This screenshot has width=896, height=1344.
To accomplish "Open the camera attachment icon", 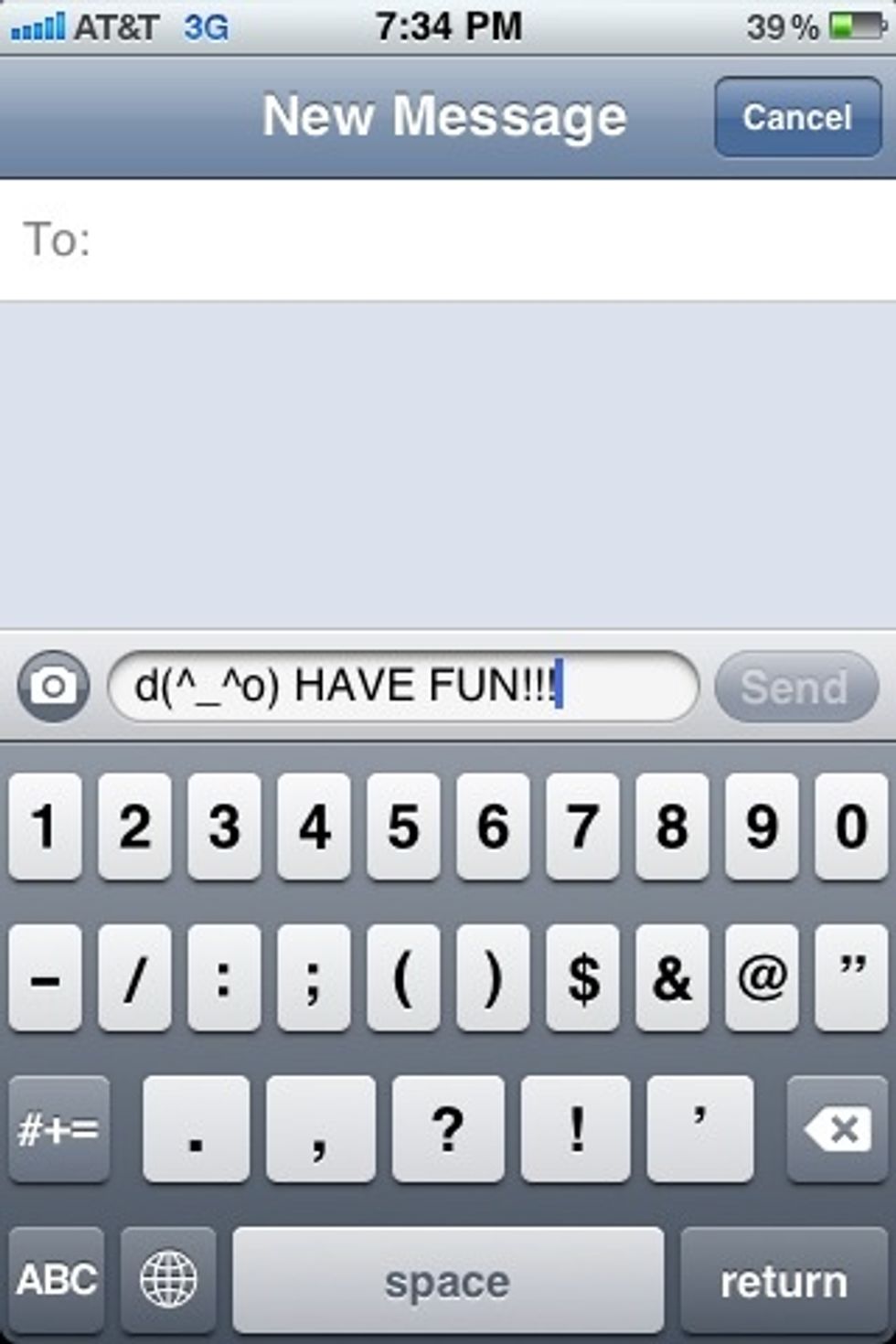I will [53, 687].
